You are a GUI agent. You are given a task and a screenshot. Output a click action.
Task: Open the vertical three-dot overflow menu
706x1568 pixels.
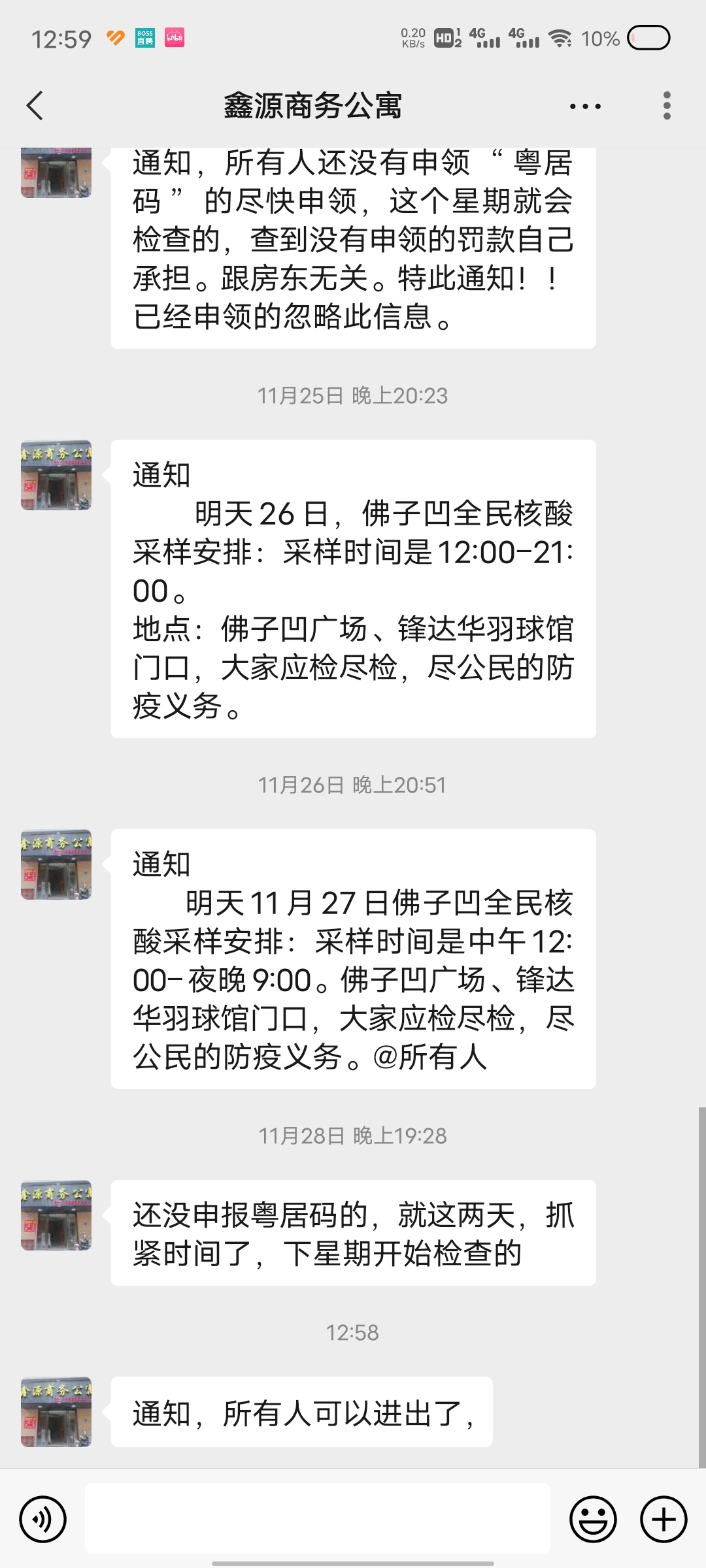point(667,106)
